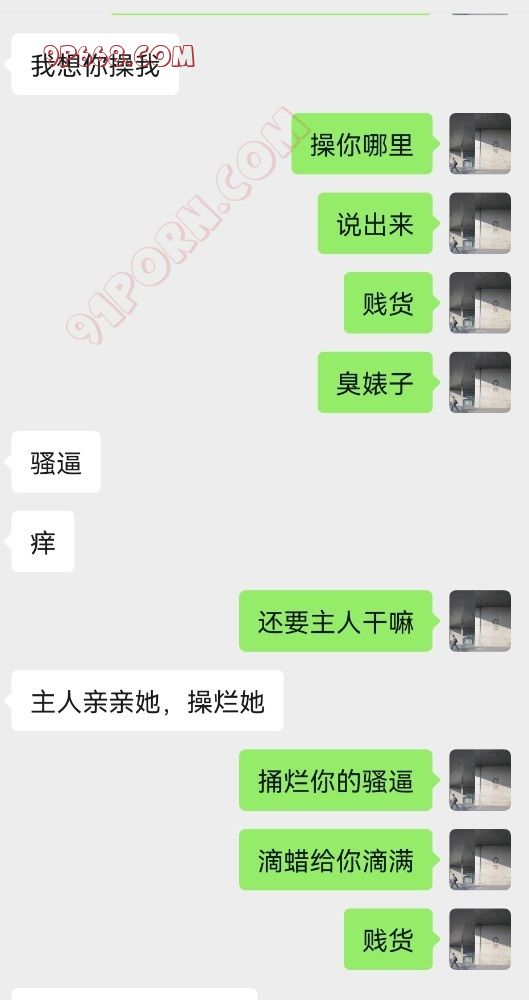The height and width of the screenshot is (1000, 529).
Task: View the avatar beside the 滴蜡给你滴满 message
Action: 480,860
